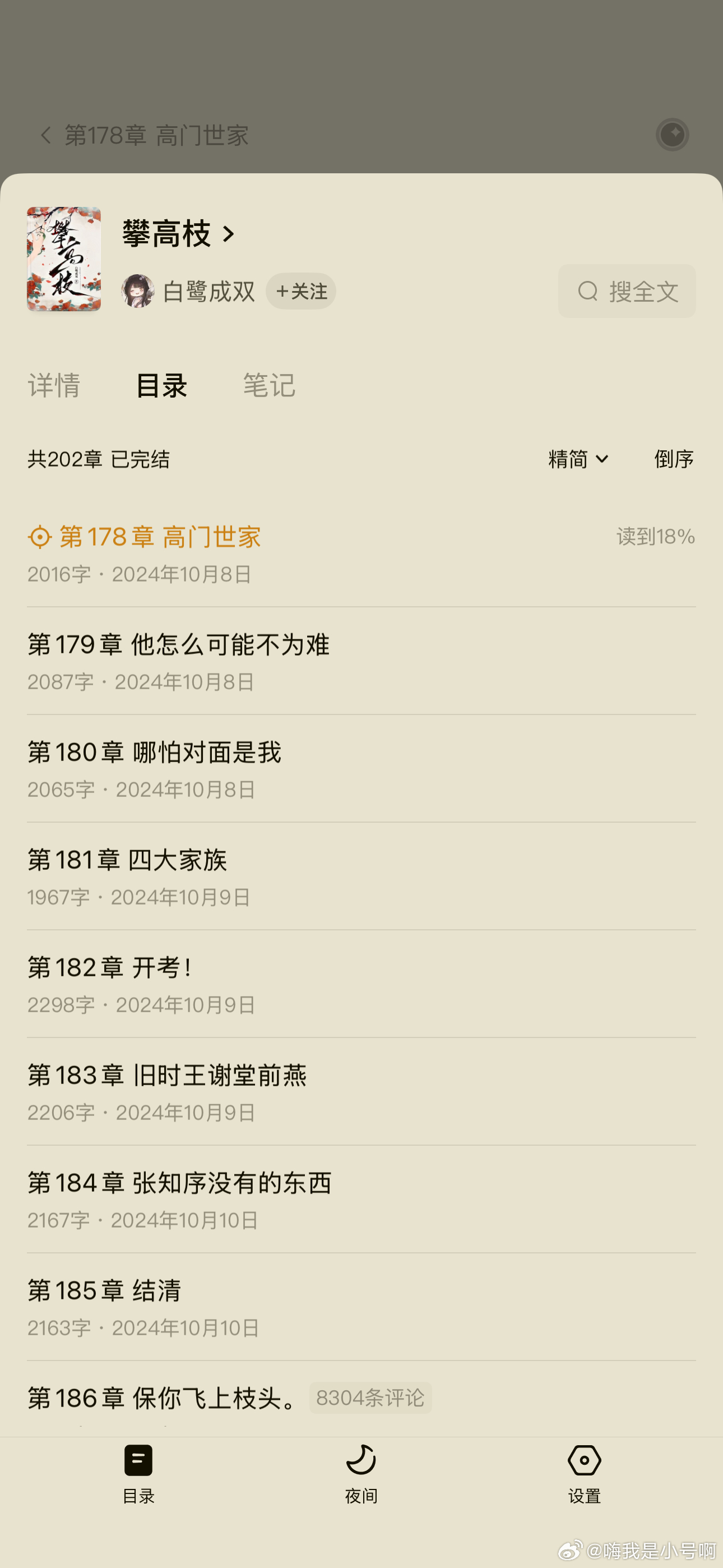Open comments badge 8304条评论 on chapter 186
The image size is (723, 1568).
click(371, 1399)
